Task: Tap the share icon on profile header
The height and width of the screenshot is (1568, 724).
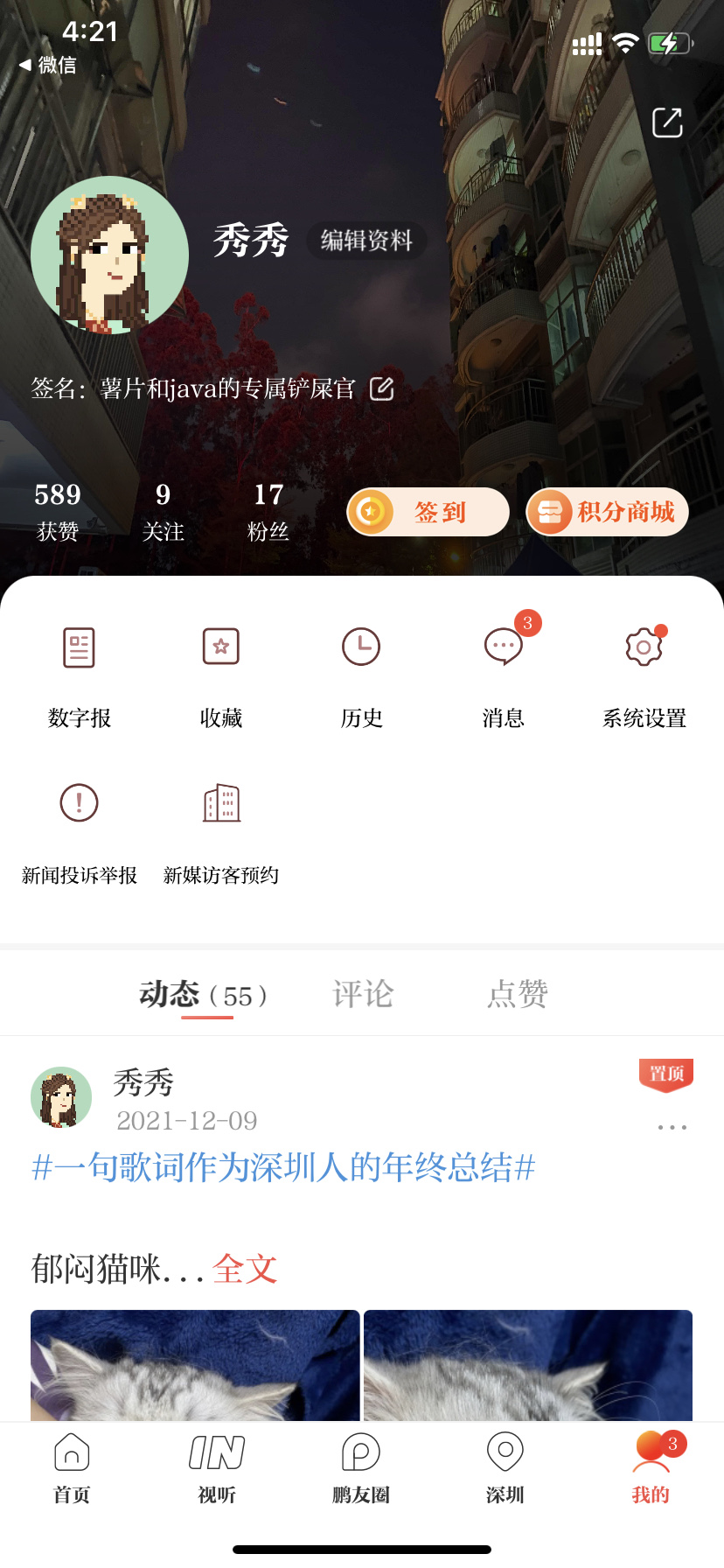Action: pyautogui.click(x=667, y=122)
